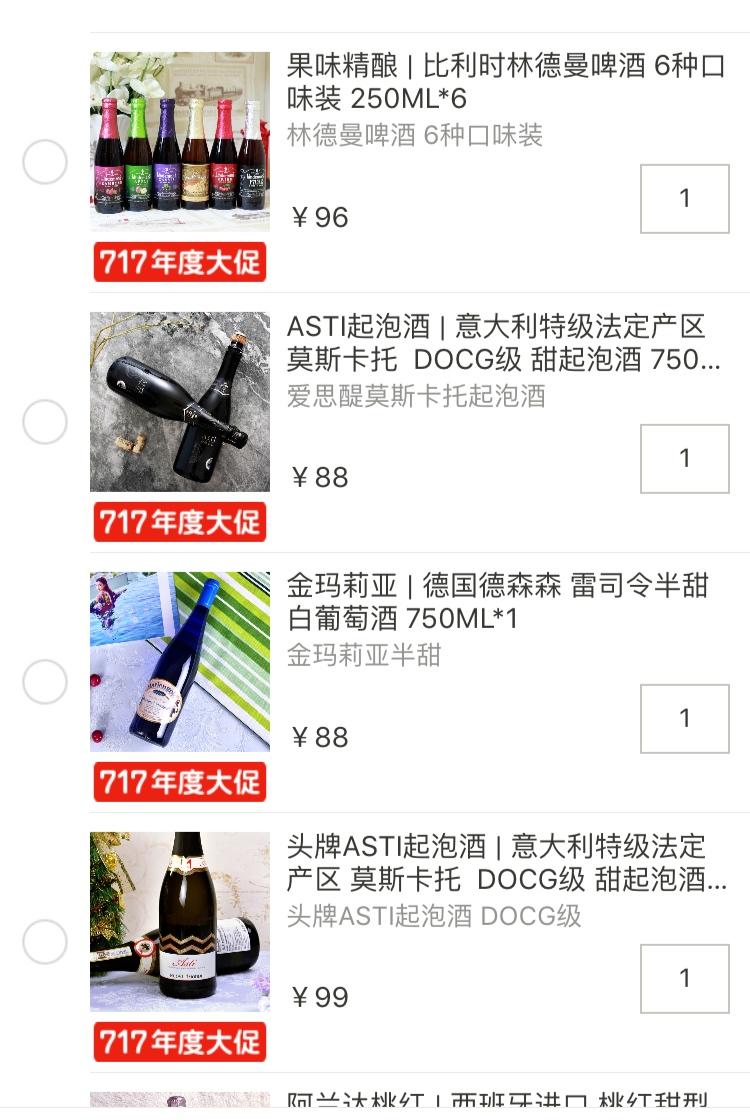Select the 头牌ASTI起泡酒 DOCG级 item
Screen dimensions: 750x1120
45,943
